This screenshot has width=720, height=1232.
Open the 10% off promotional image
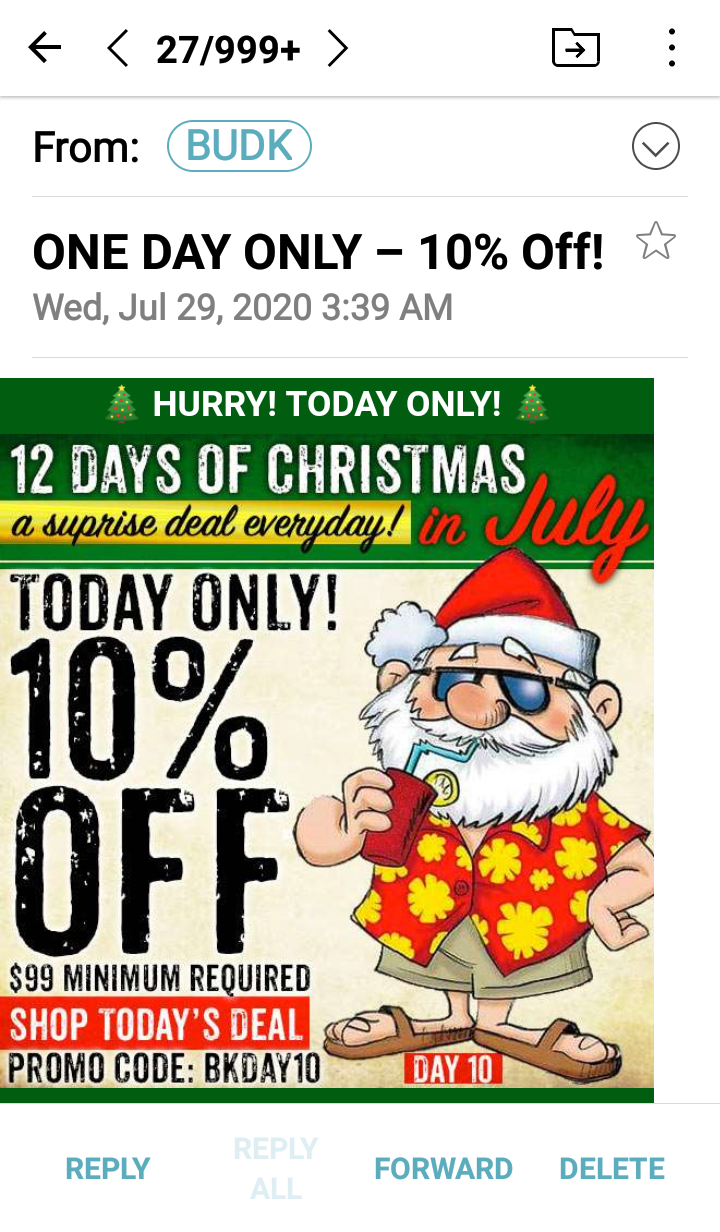click(x=327, y=740)
